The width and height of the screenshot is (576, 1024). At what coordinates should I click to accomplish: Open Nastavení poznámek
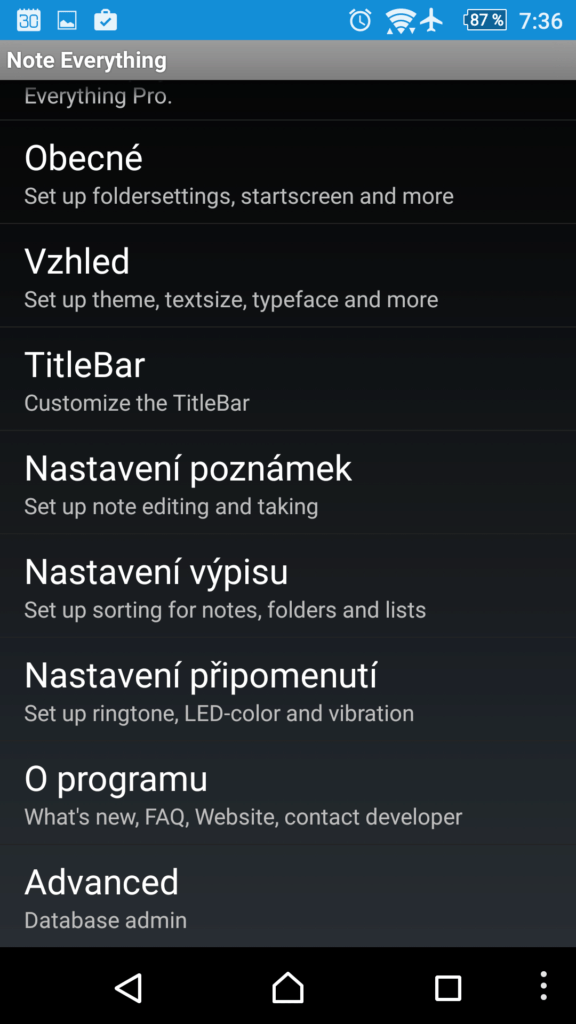coord(288,482)
